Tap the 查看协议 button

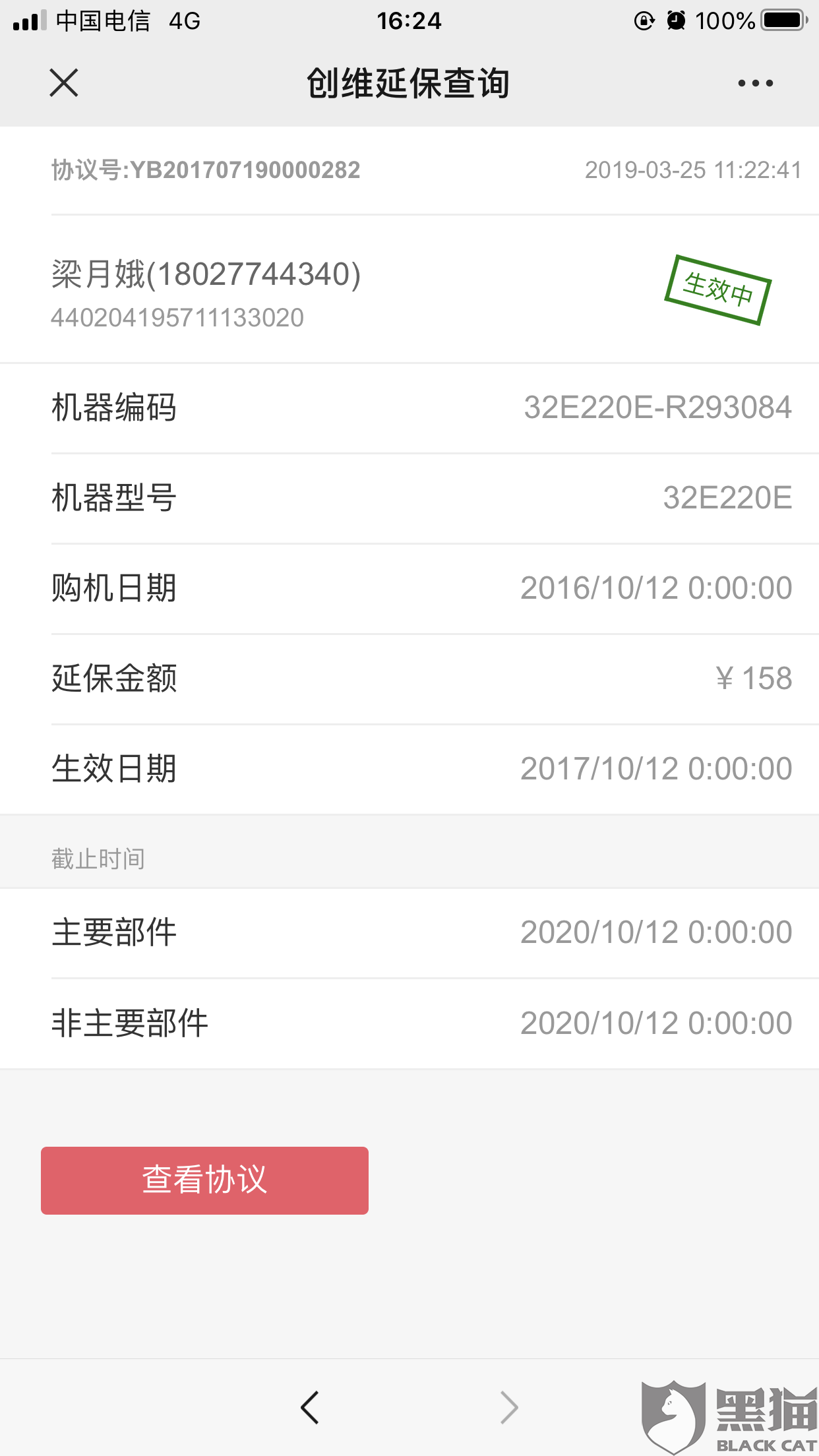coord(204,1180)
